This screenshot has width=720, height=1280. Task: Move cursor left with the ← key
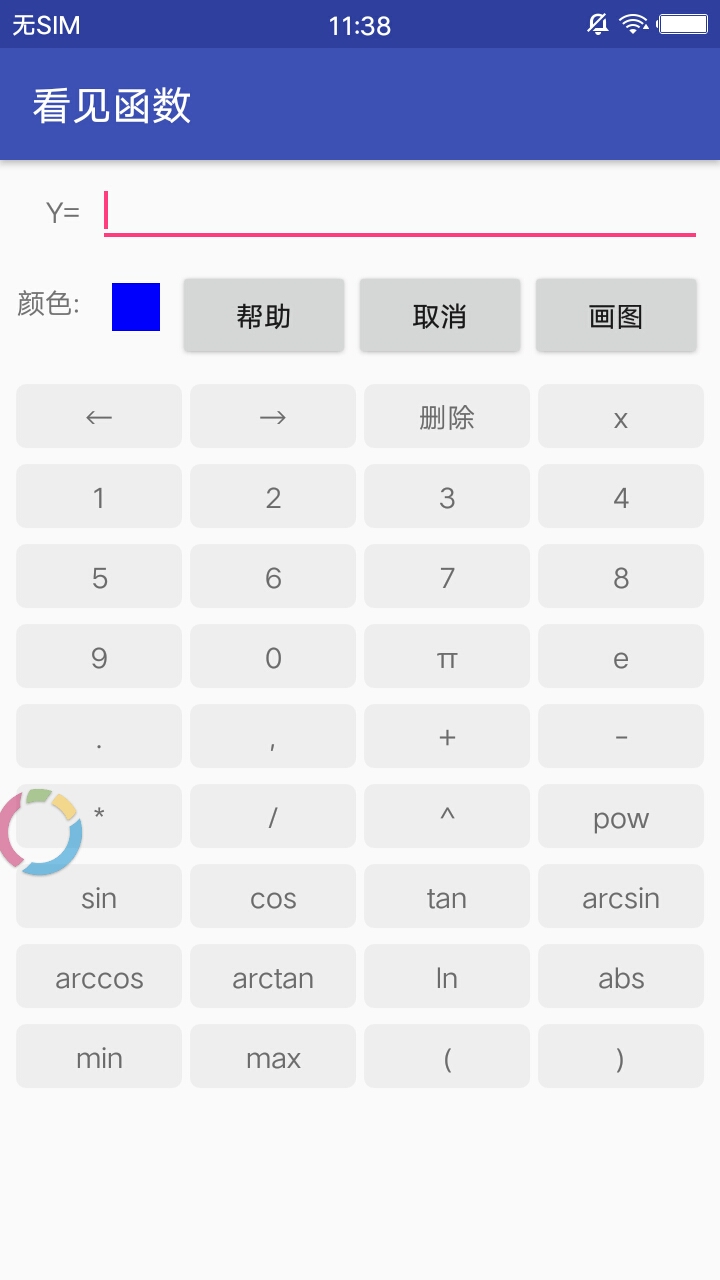[x=99, y=416]
